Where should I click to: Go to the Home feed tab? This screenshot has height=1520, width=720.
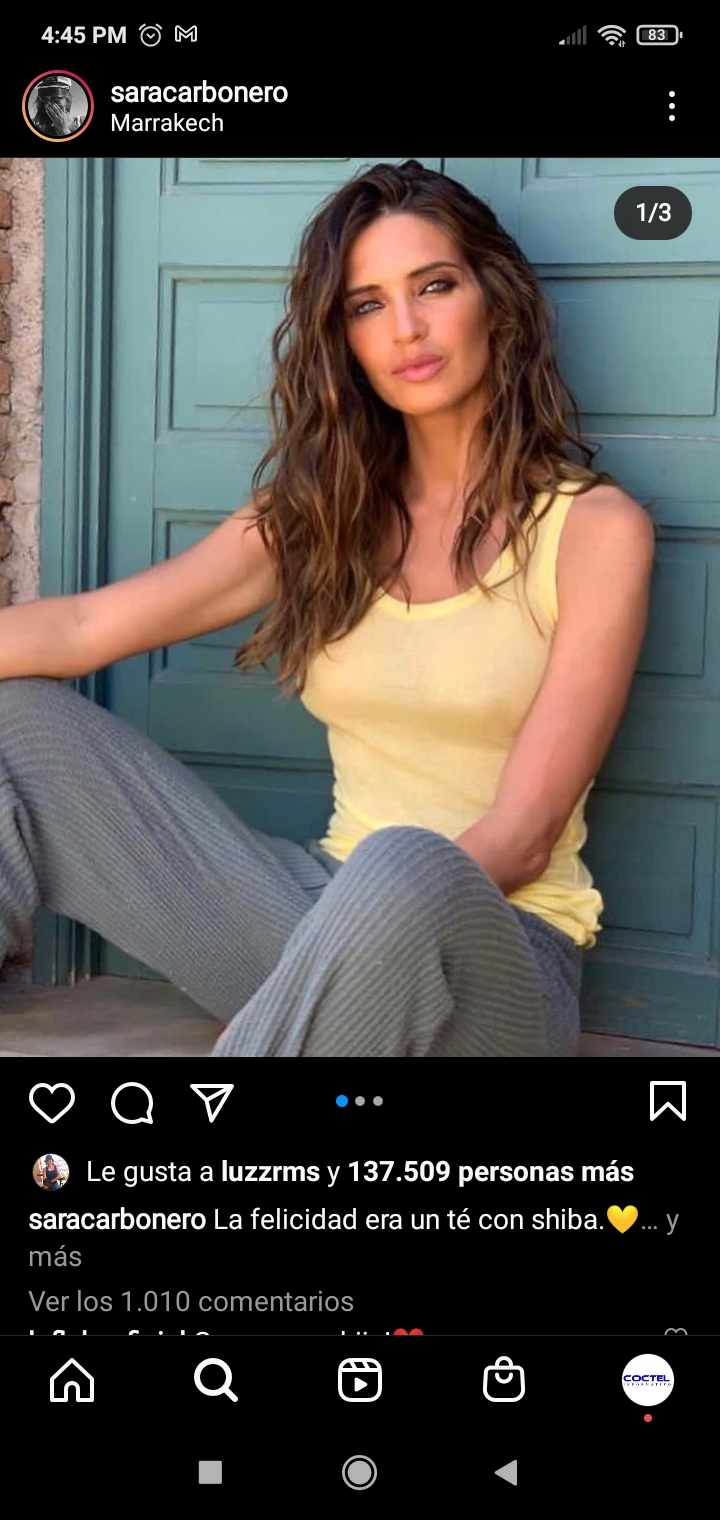(72, 1382)
